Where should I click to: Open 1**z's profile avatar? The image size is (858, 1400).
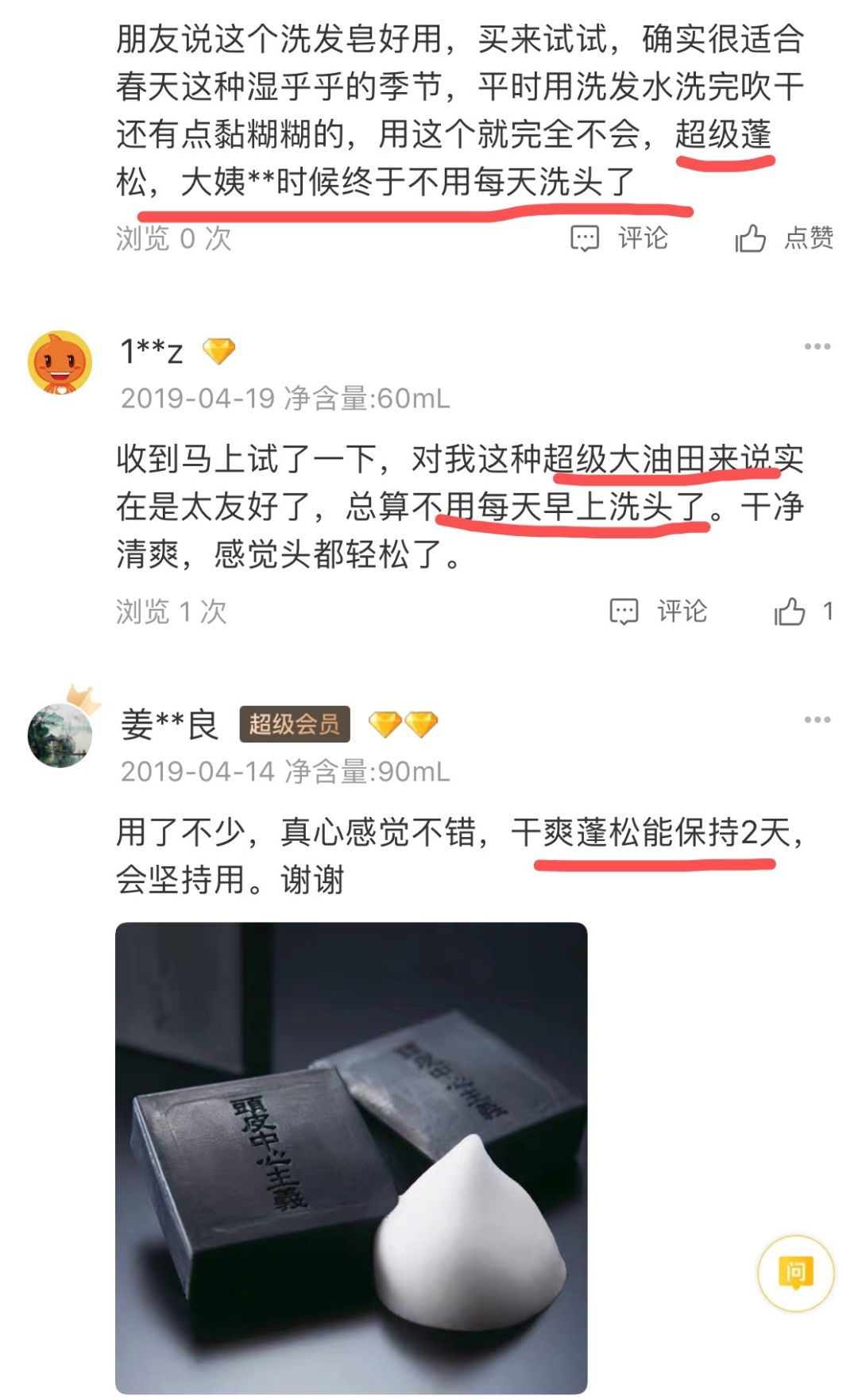(x=60, y=362)
